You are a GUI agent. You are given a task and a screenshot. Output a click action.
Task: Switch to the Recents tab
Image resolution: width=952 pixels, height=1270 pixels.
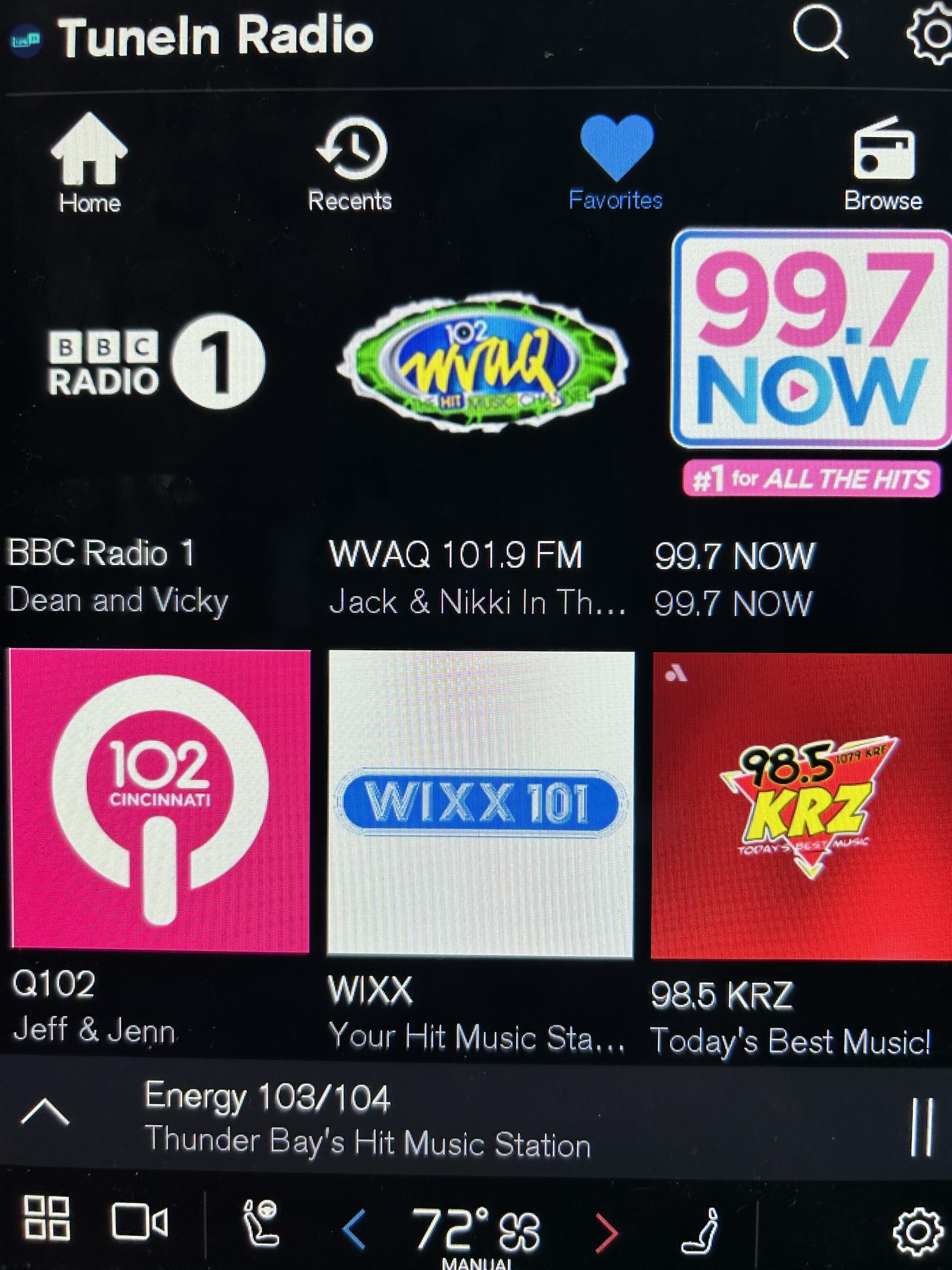click(x=350, y=164)
